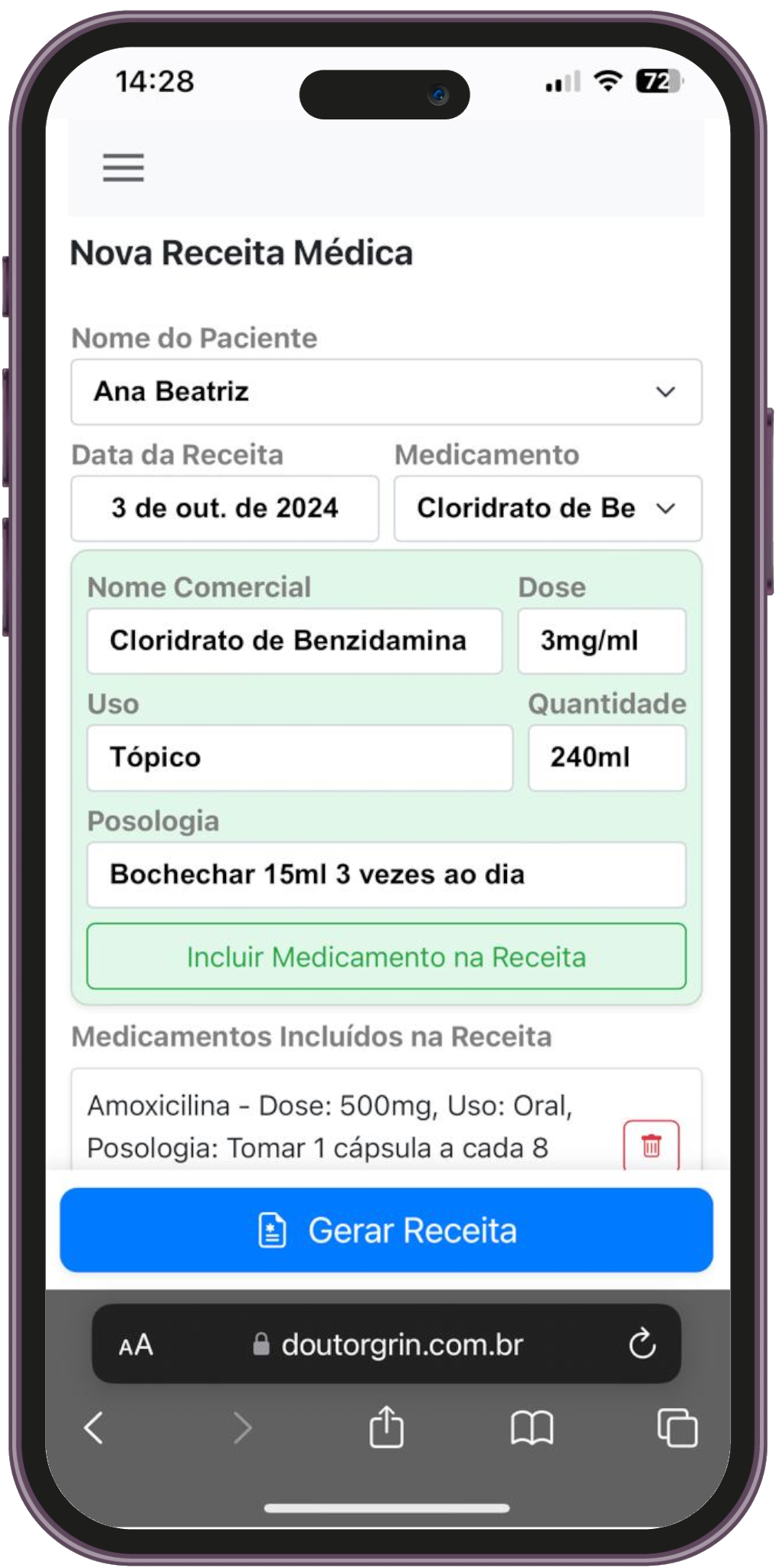Open the tabs overview icon in Safari

tap(677, 1426)
